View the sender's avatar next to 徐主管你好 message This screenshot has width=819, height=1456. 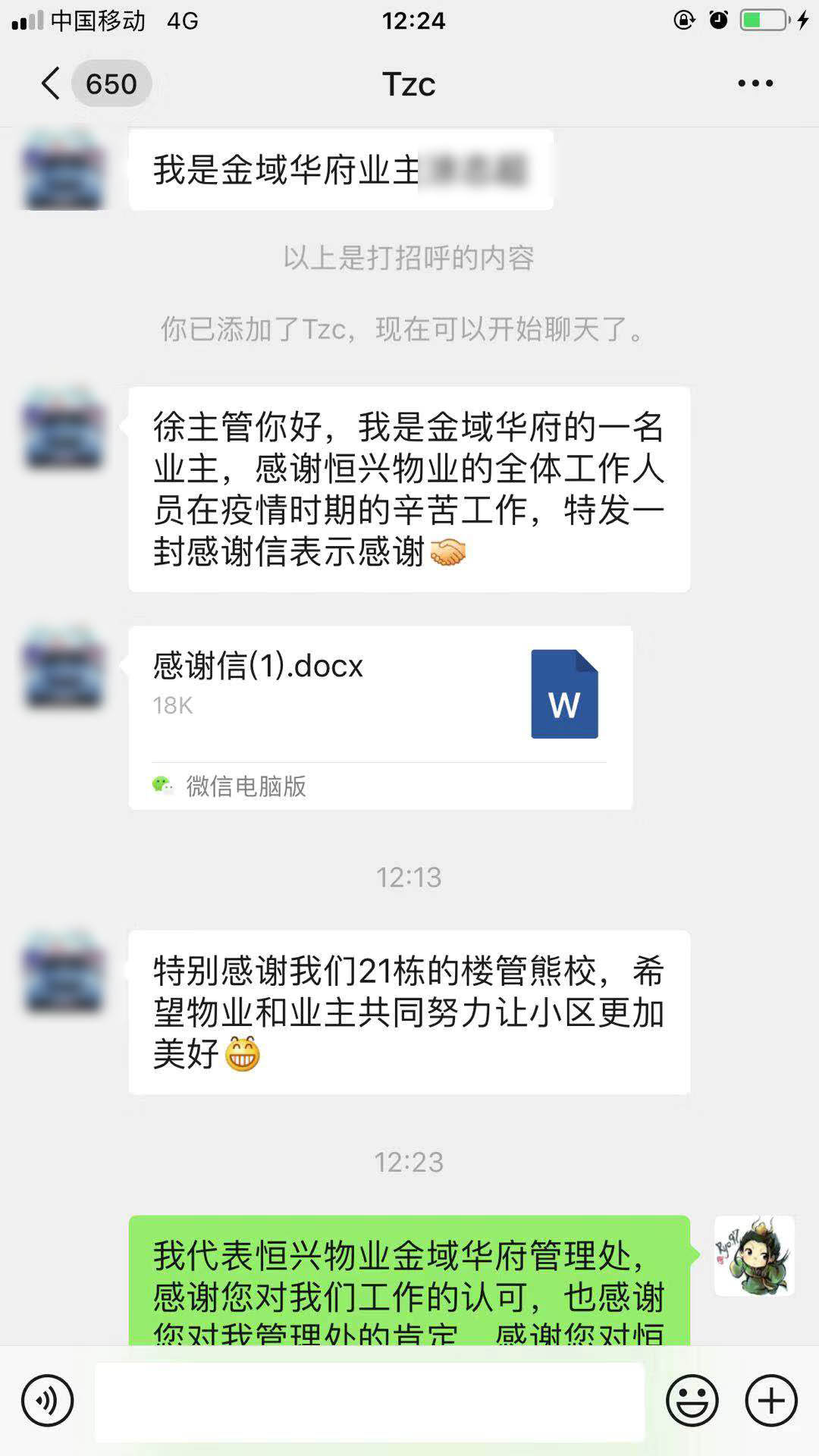click(x=64, y=429)
